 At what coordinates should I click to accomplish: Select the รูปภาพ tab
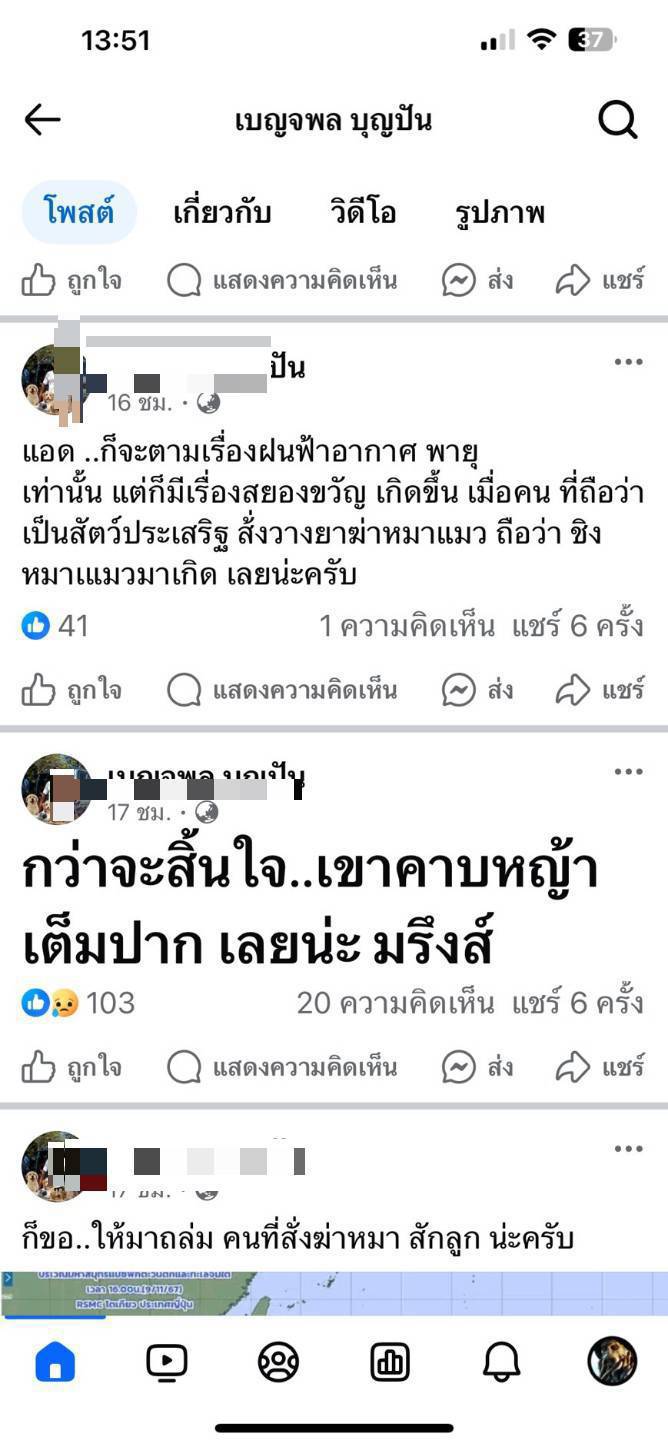pos(499,212)
